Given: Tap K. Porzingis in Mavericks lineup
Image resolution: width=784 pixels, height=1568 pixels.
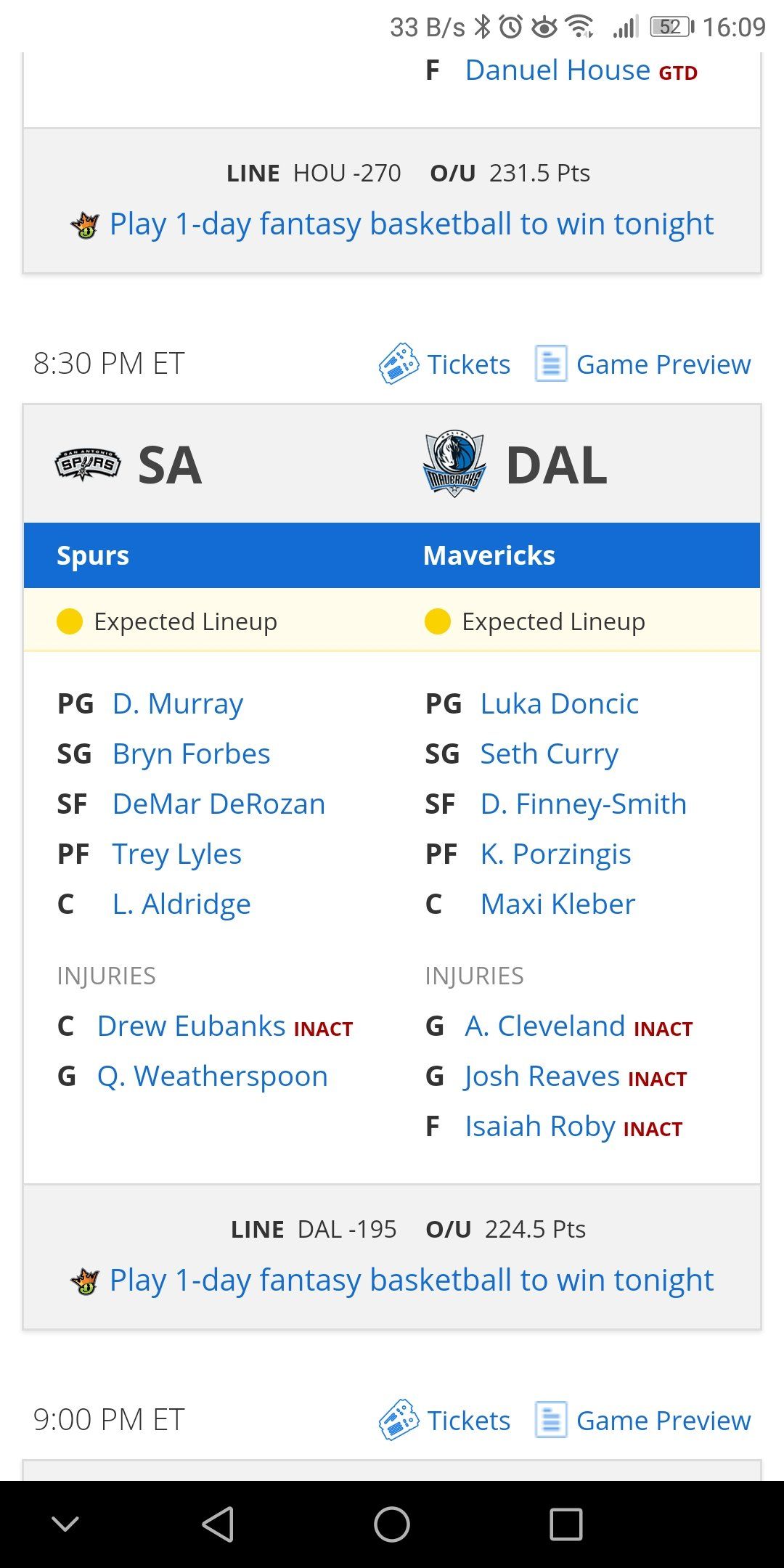Looking at the screenshot, I should [556, 854].
